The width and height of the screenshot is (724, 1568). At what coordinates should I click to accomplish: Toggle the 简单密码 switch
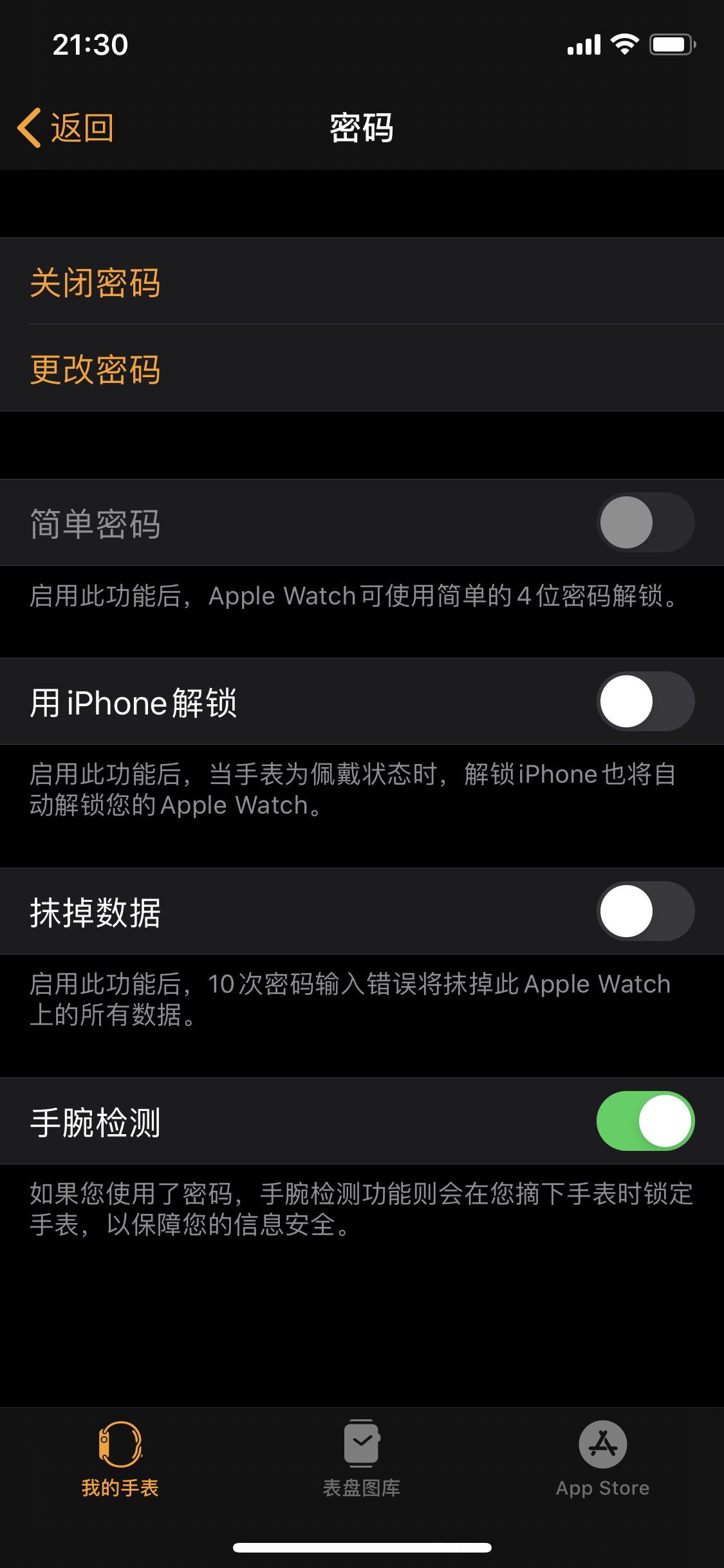click(645, 523)
